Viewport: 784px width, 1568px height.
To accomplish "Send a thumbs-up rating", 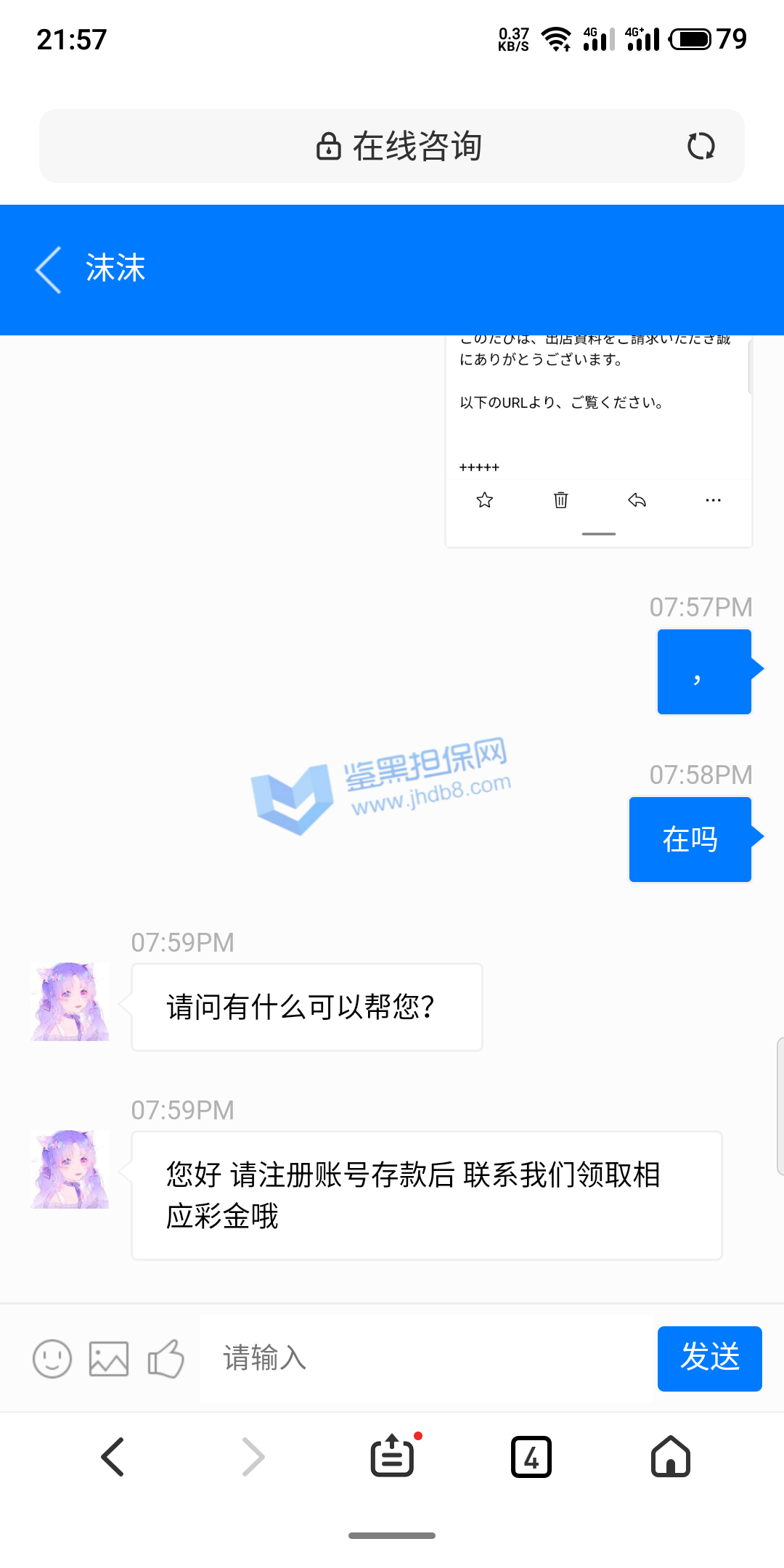I will tap(166, 1358).
